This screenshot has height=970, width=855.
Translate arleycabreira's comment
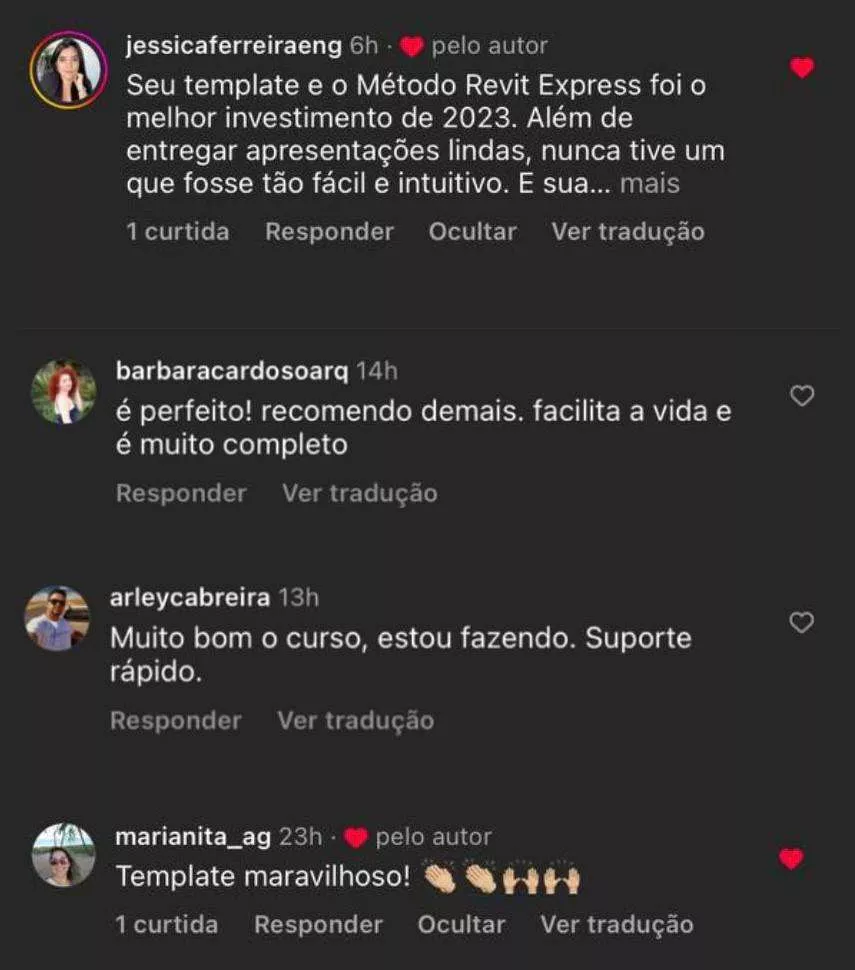(x=355, y=720)
